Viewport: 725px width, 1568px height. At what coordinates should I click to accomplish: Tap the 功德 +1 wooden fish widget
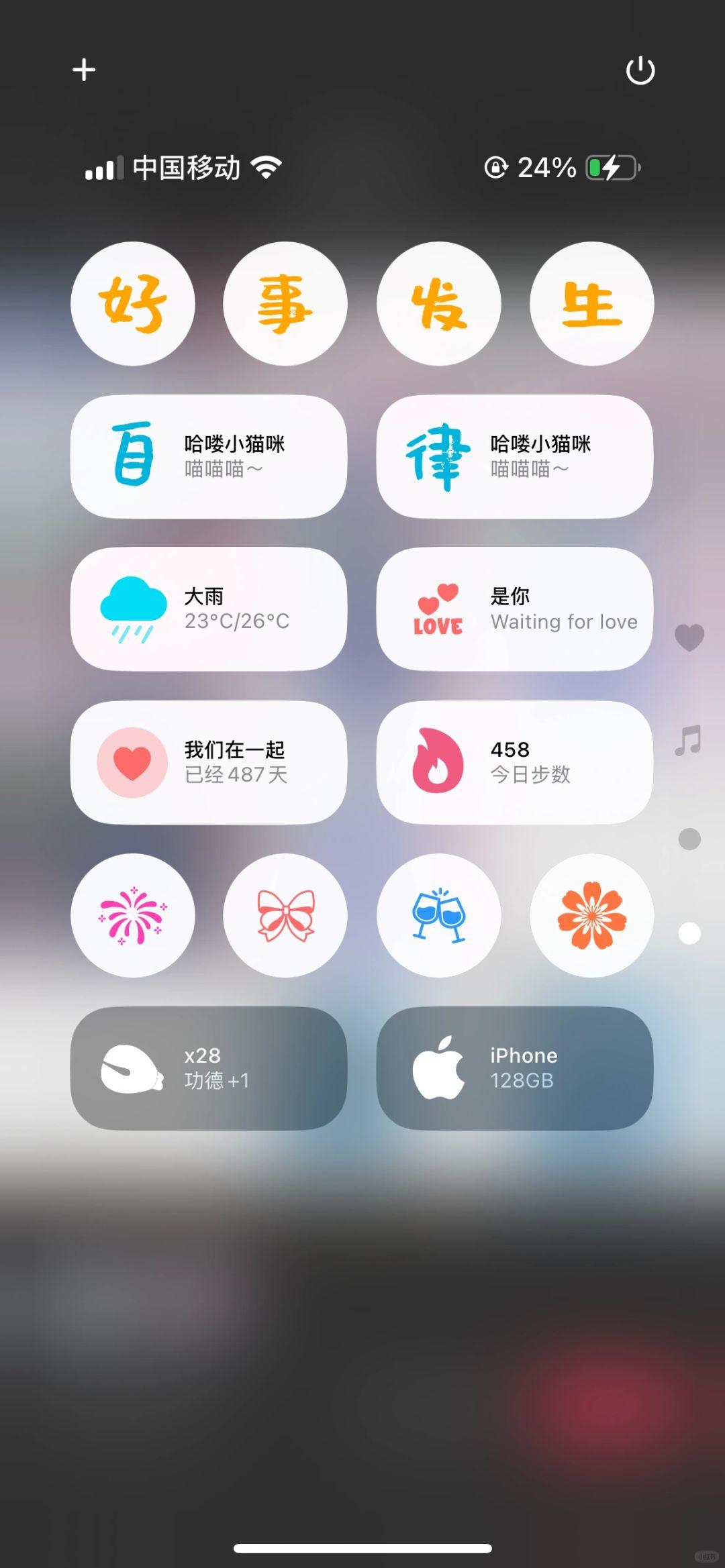coord(209,1068)
